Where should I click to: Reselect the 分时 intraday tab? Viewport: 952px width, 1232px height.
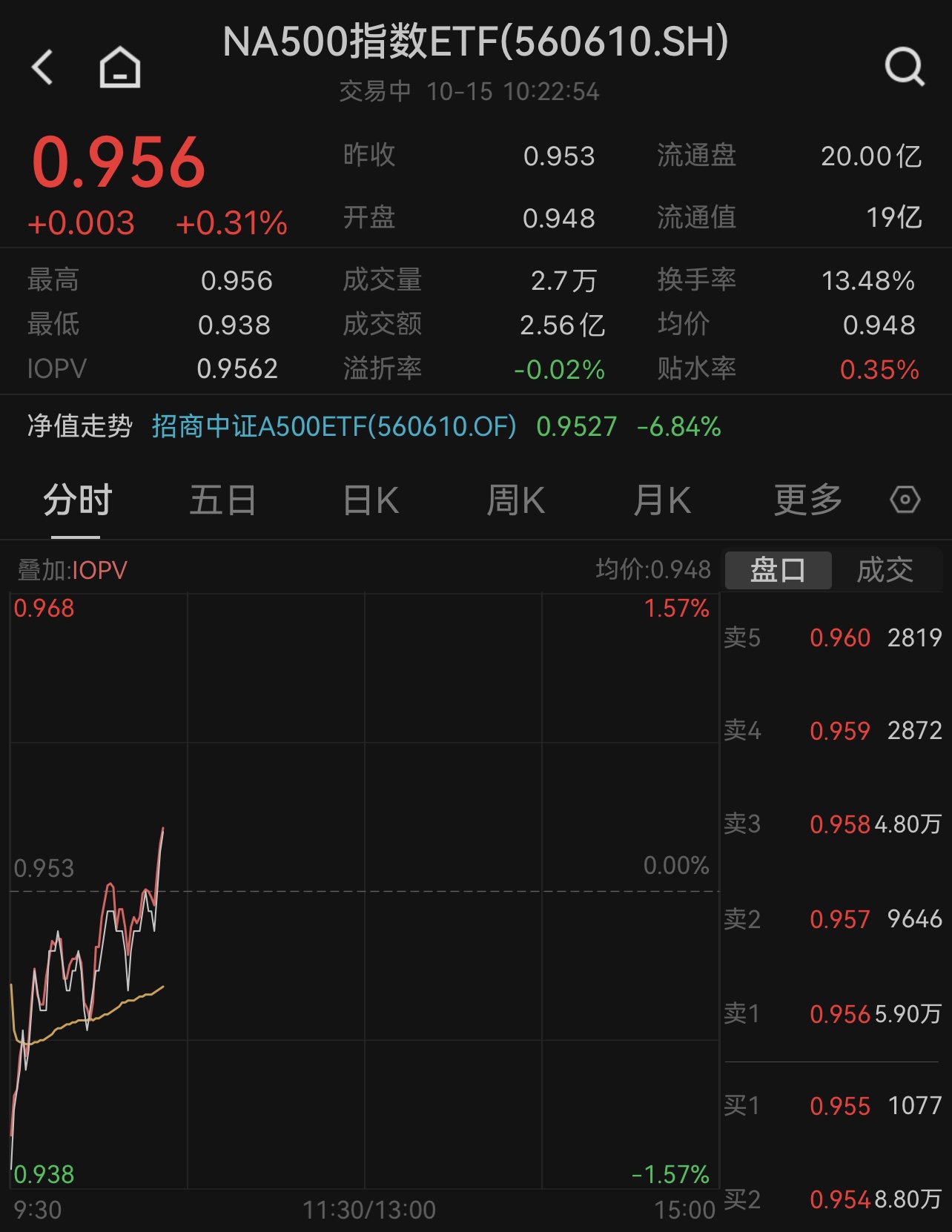tap(77, 501)
